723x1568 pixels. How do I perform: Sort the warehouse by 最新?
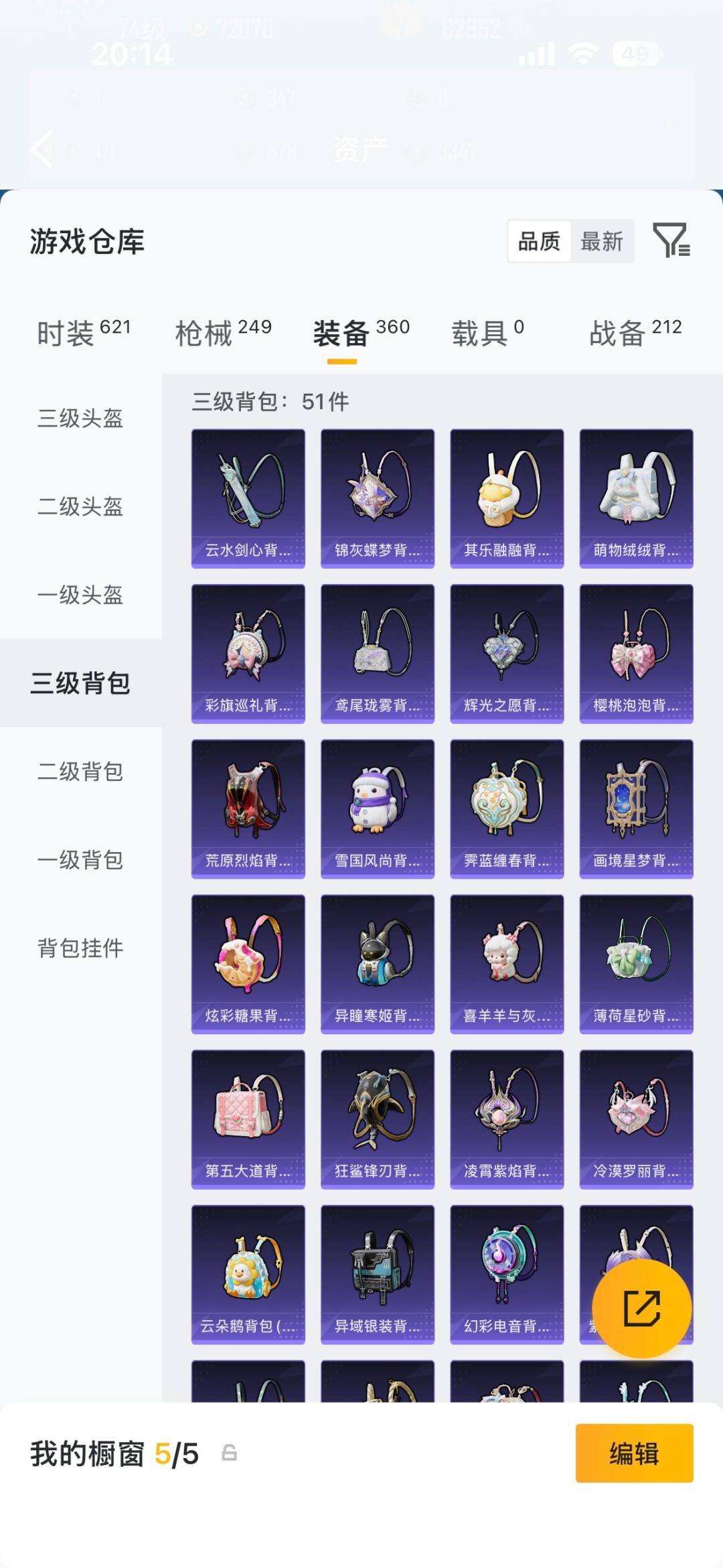click(602, 241)
